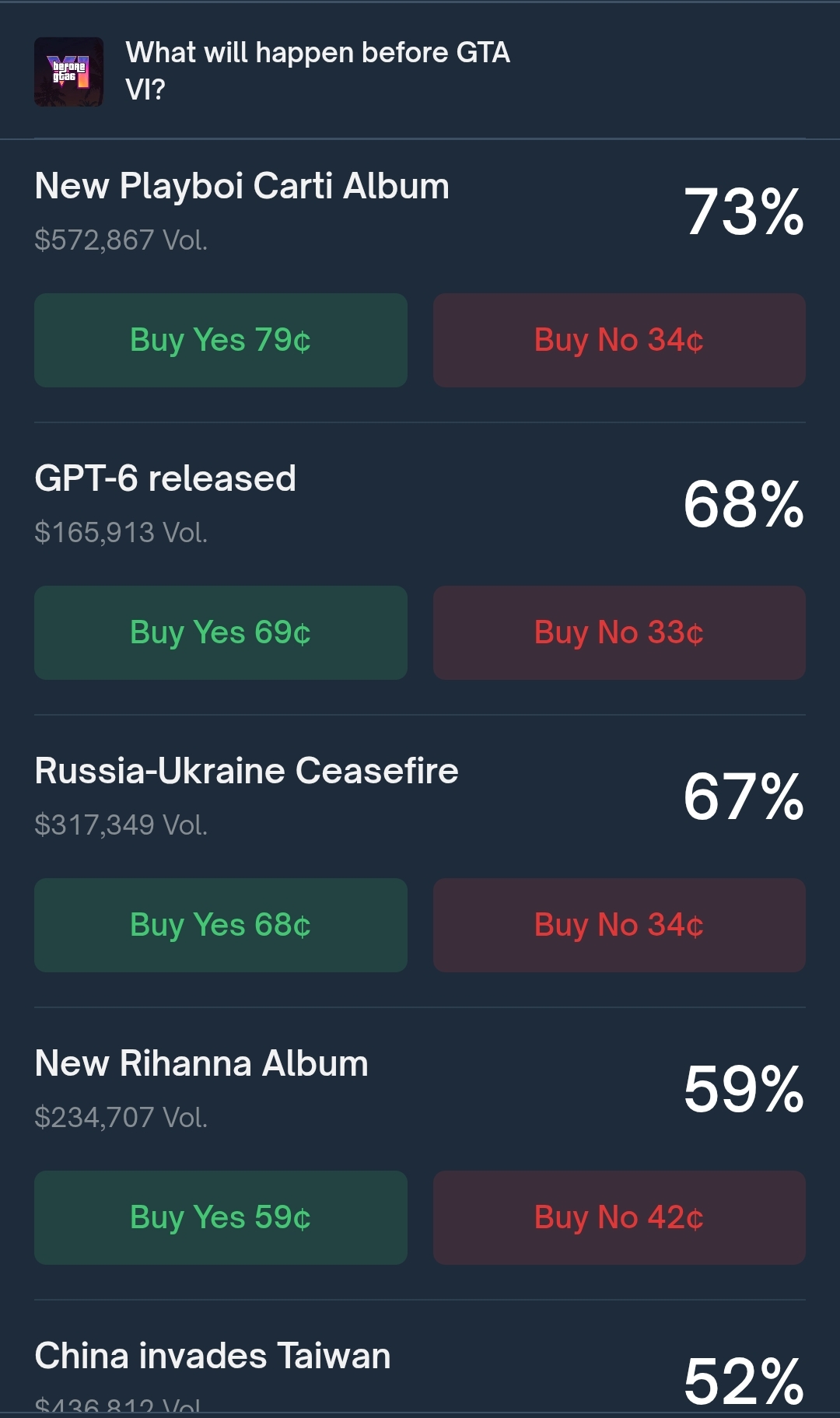The height and width of the screenshot is (1418, 840).
Task: Open the New Playboi Carti Album market
Action: [242, 187]
